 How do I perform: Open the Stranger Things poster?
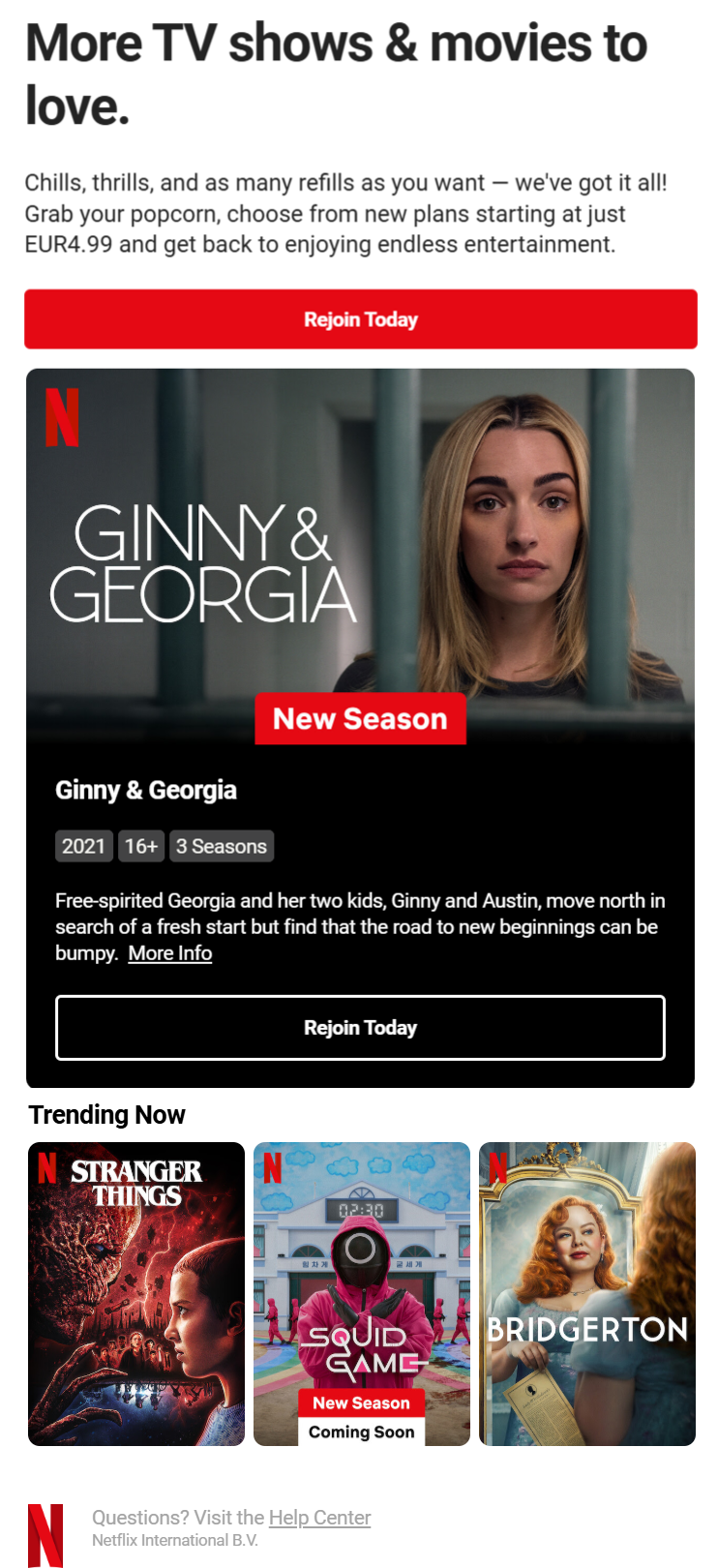coord(136,1294)
